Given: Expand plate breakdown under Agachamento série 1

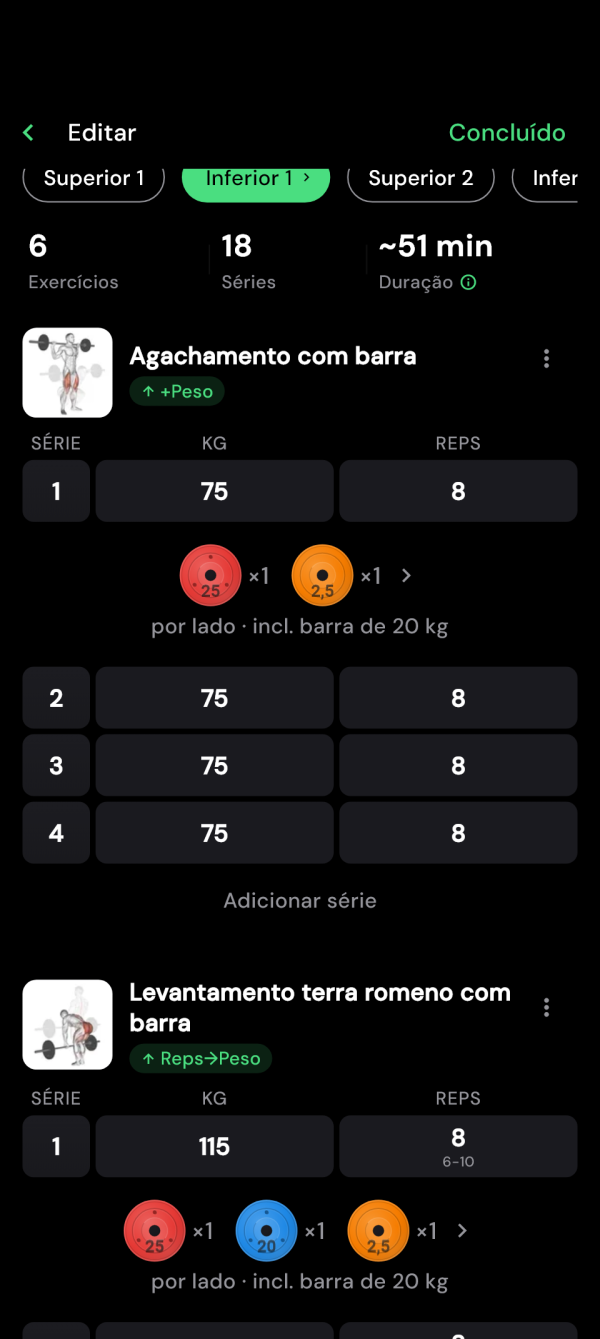Looking at the screenshot, I should (x=406, y=576).
